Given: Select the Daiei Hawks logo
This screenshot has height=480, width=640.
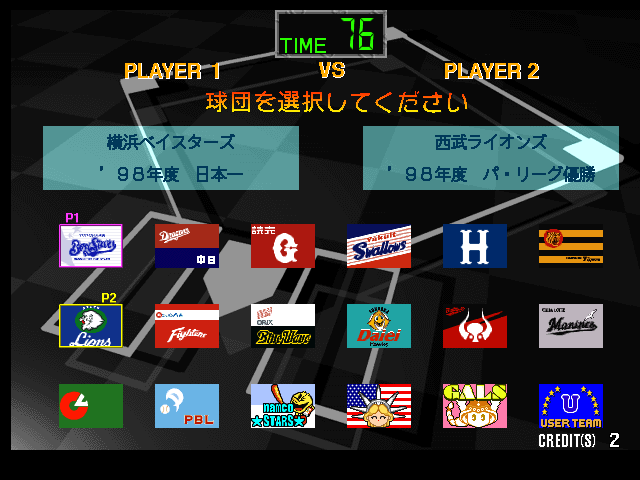Looking at the screenshot, I should pos(379,326).
